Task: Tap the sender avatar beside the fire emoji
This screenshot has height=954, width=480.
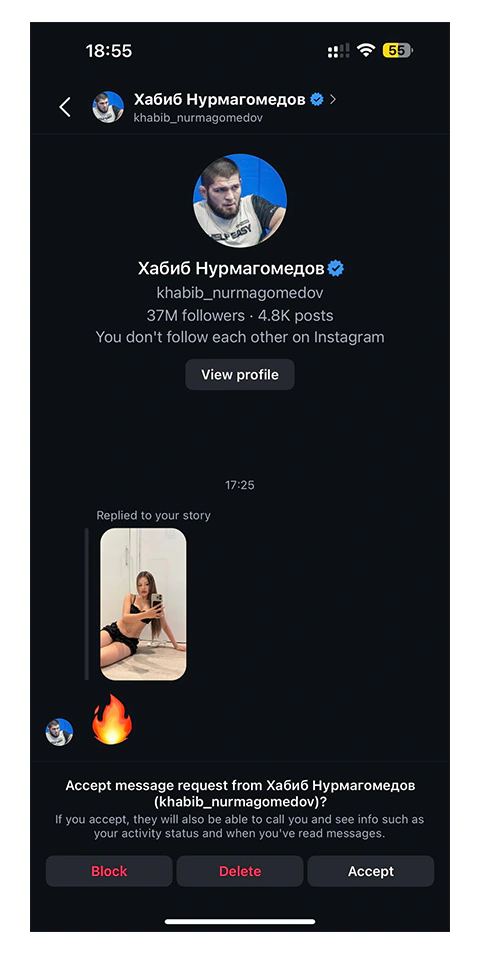Action: click(x=60, y=731)
